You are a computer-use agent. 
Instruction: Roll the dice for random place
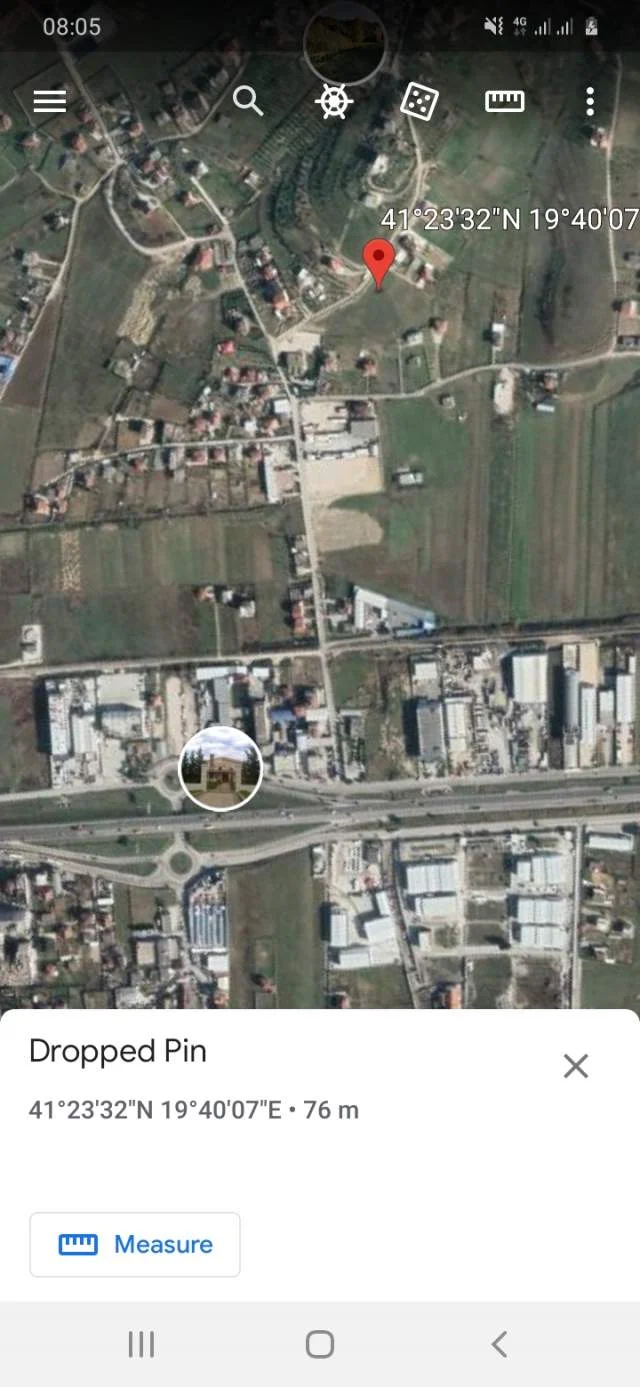(419, 101)
